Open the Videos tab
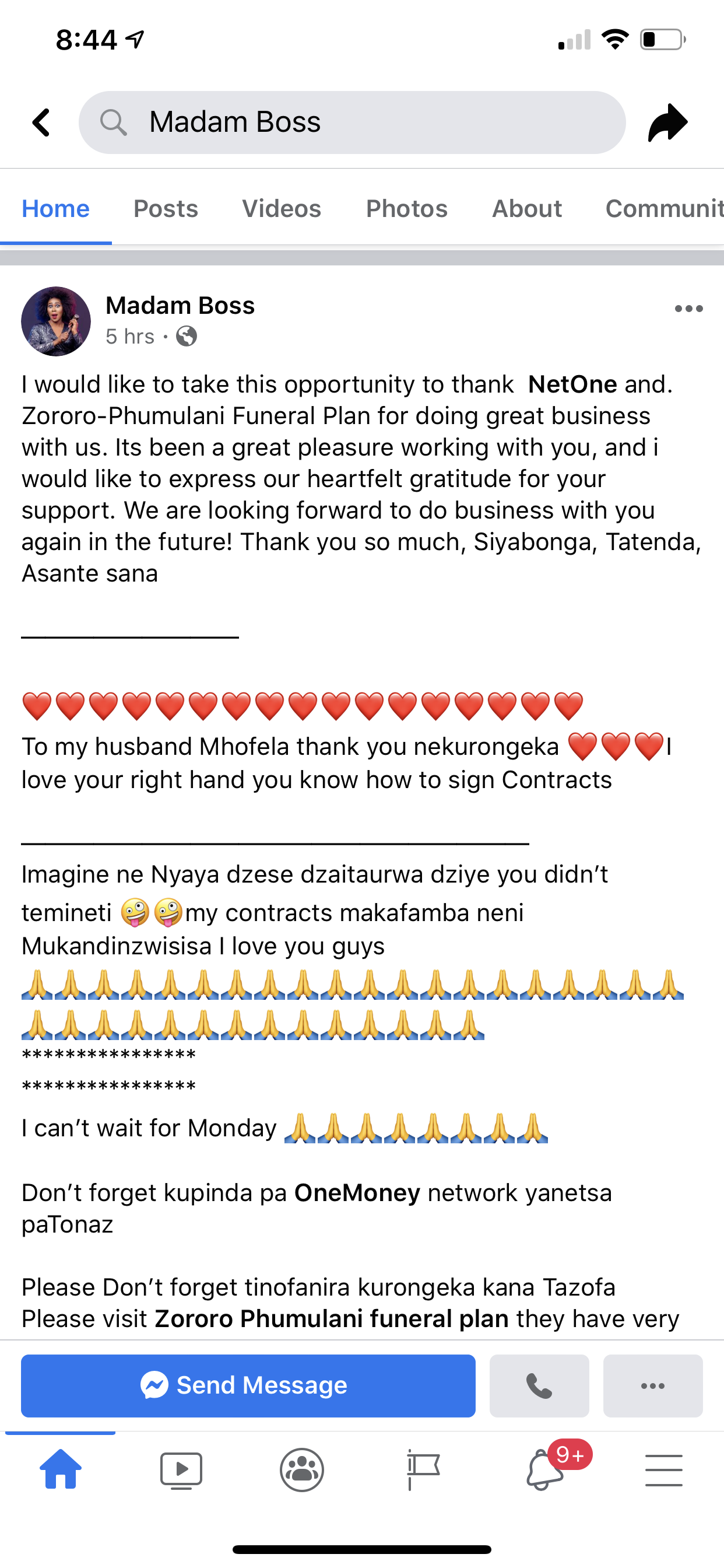 tap(281, 209)
